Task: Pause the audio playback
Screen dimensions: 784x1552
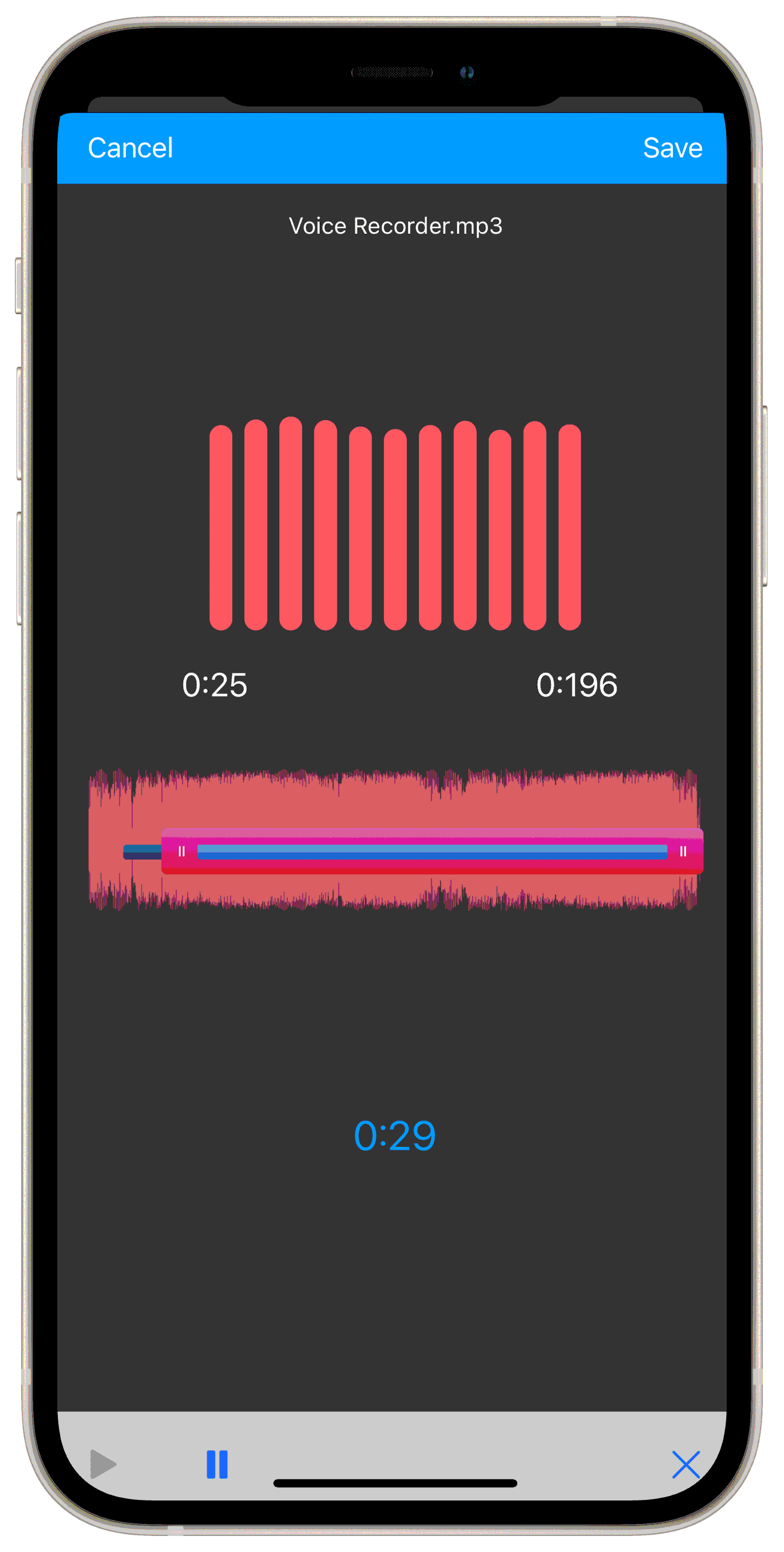Action: [217, 1463]
